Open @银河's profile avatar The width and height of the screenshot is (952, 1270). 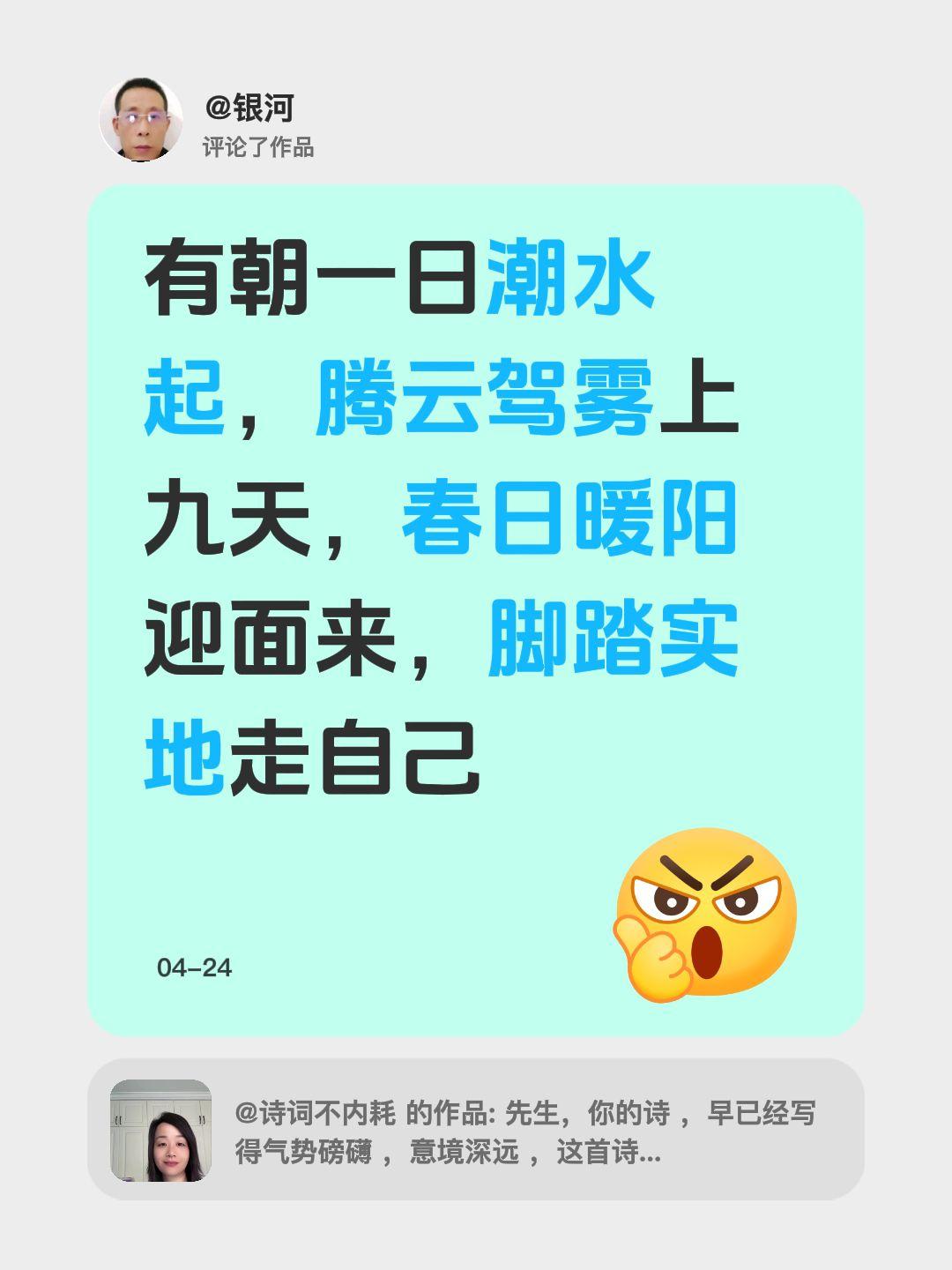143,116
